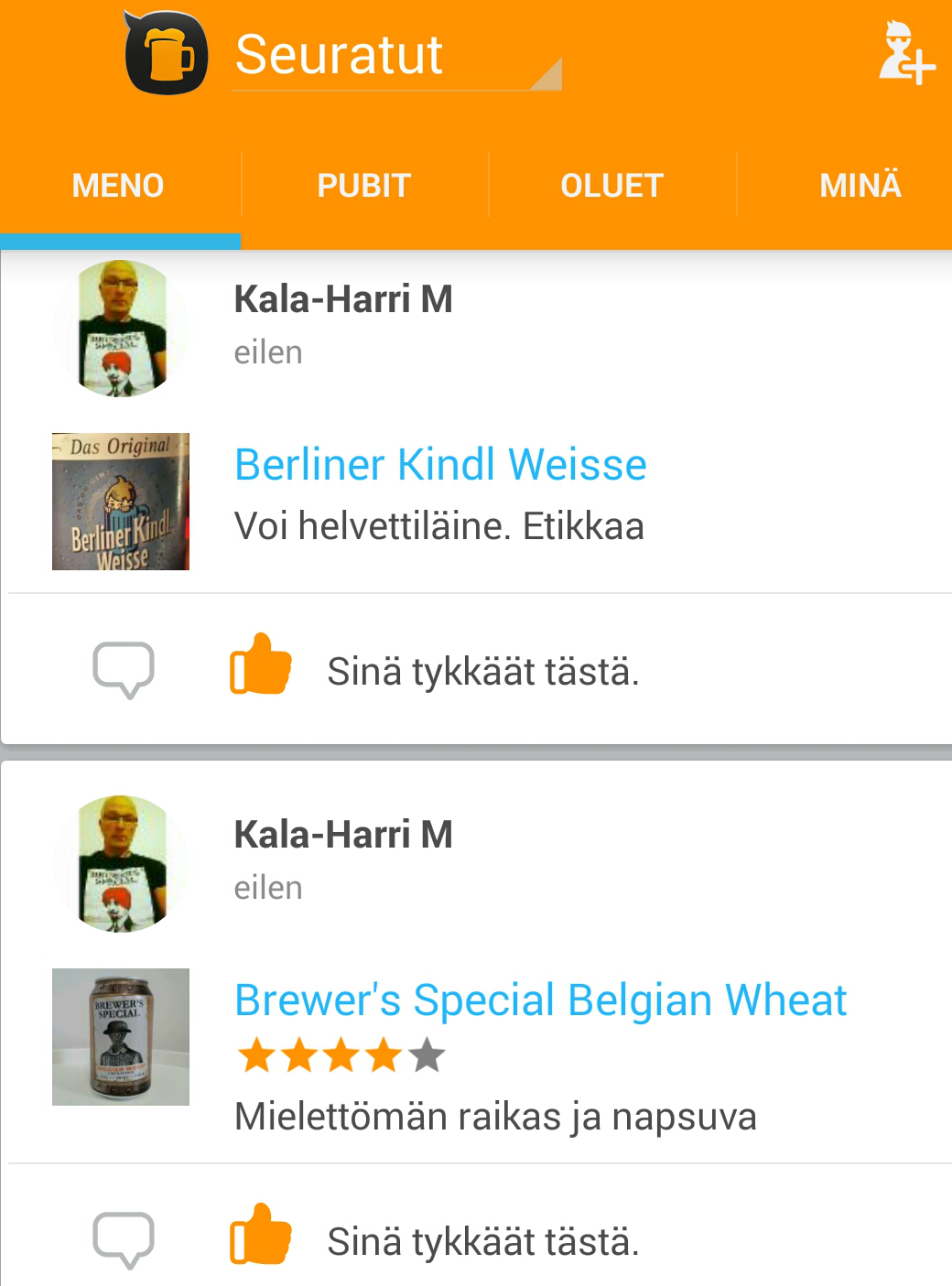View the Brewer's Special can photo
Viewport: 952px width, 1286px height.
coord(121,1037)
